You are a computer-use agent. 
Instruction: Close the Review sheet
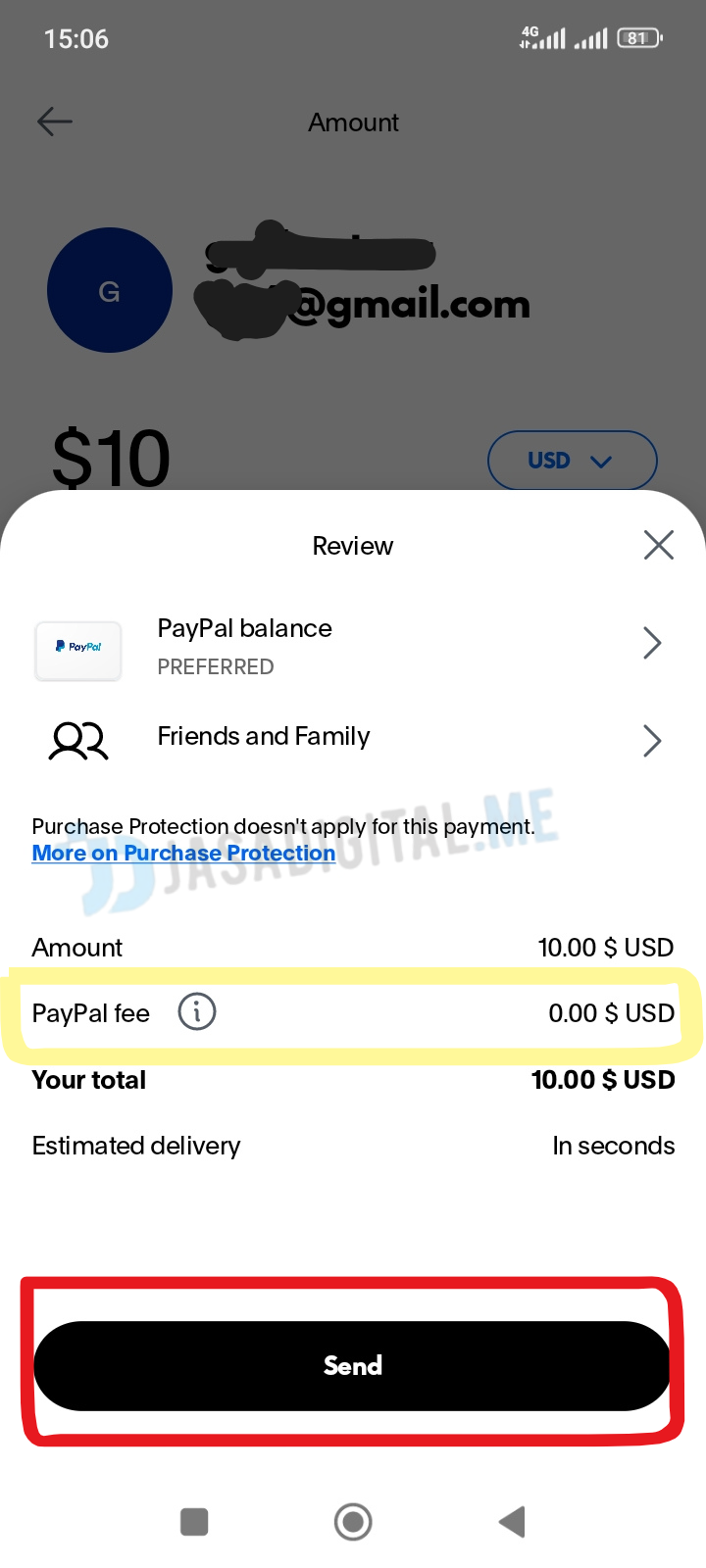[x=658, y=545]
